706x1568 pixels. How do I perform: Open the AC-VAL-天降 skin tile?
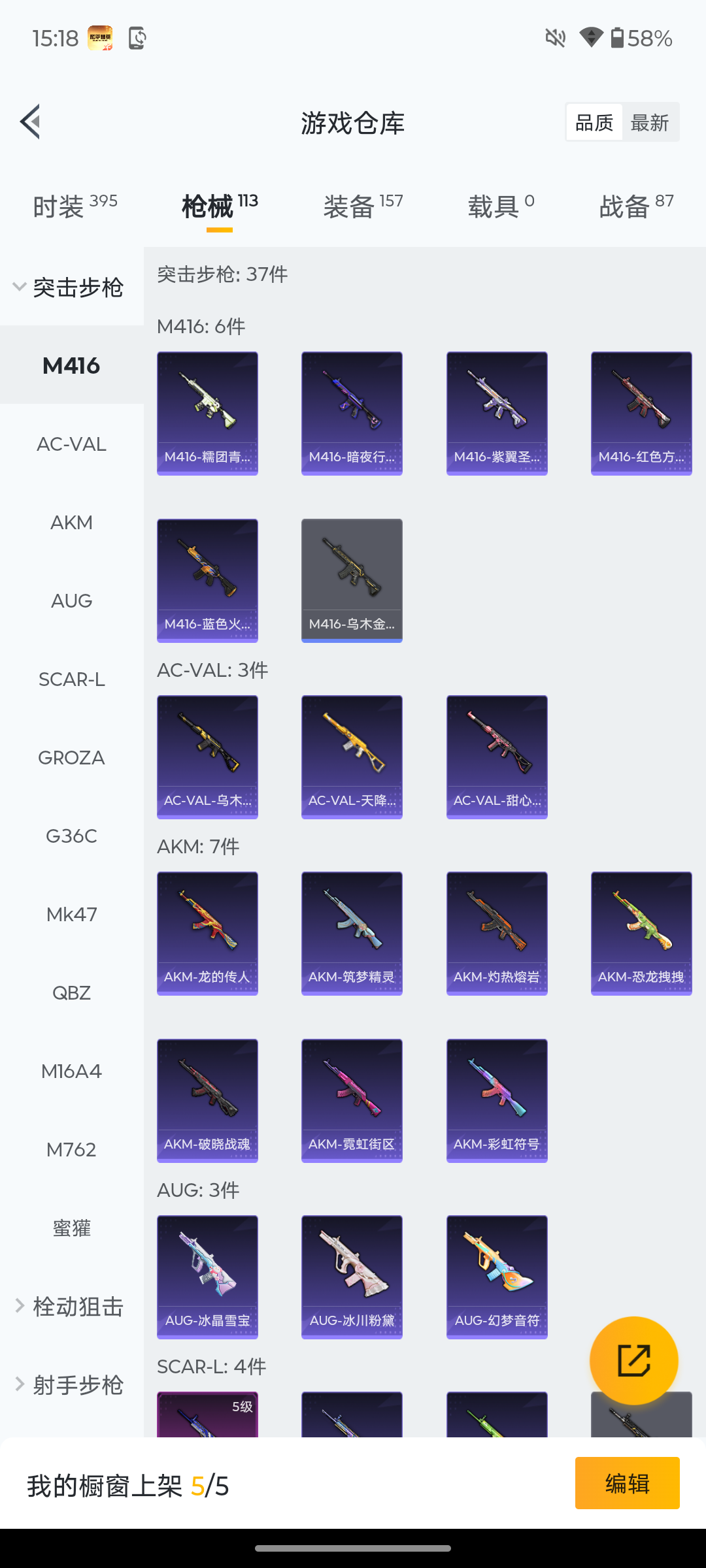(352, 757)
